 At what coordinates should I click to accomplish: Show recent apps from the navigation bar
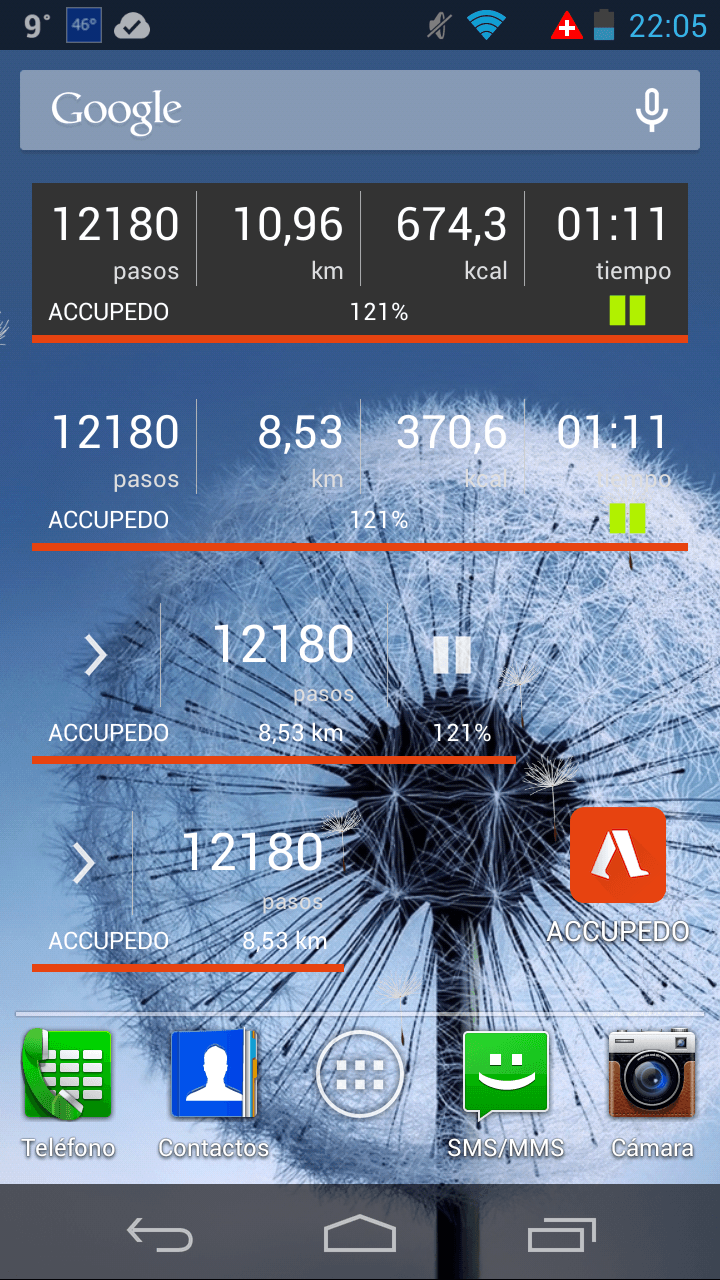tap(561, 1235)
